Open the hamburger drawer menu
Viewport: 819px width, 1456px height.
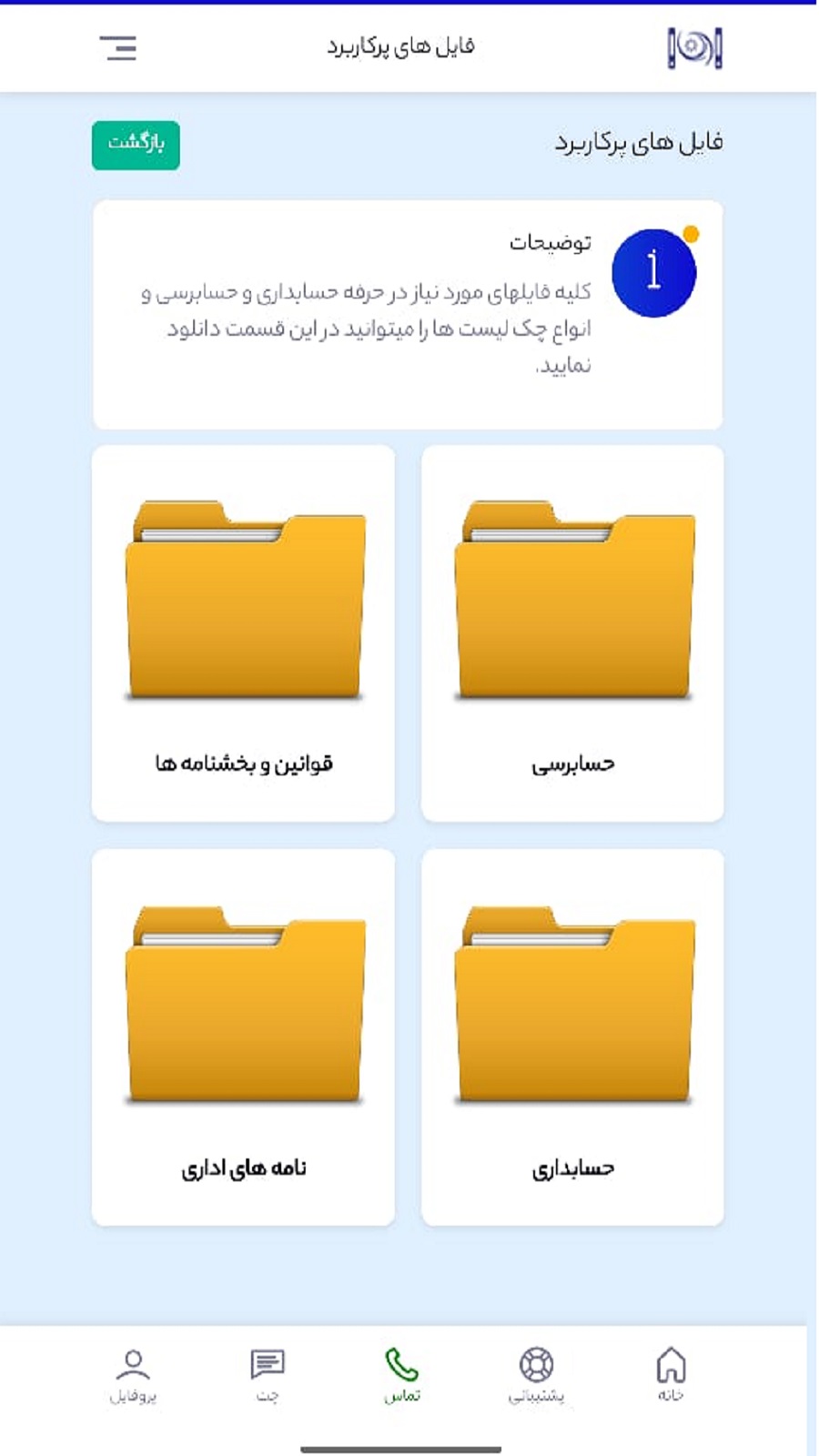coord(118,47)
